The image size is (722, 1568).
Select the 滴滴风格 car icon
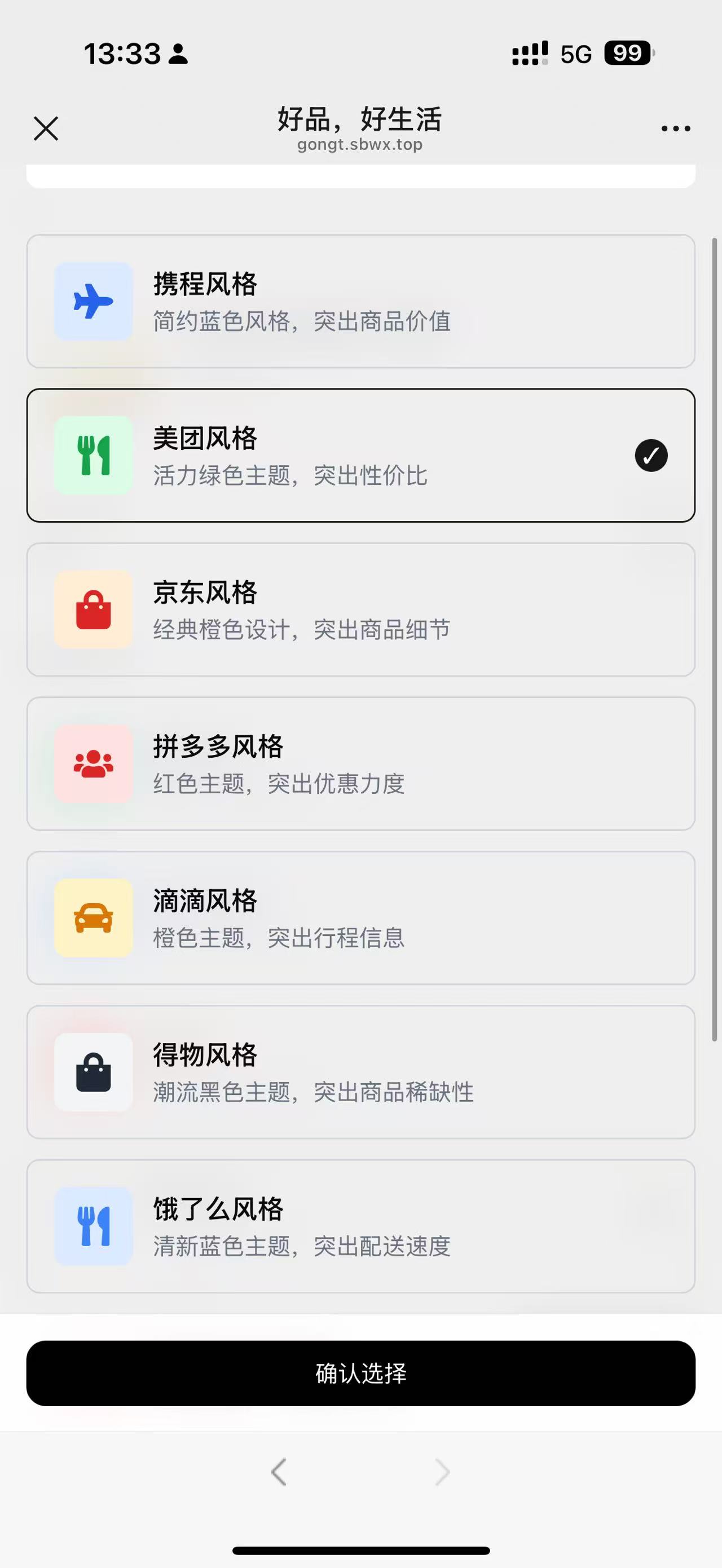click(x=94, y=919)
